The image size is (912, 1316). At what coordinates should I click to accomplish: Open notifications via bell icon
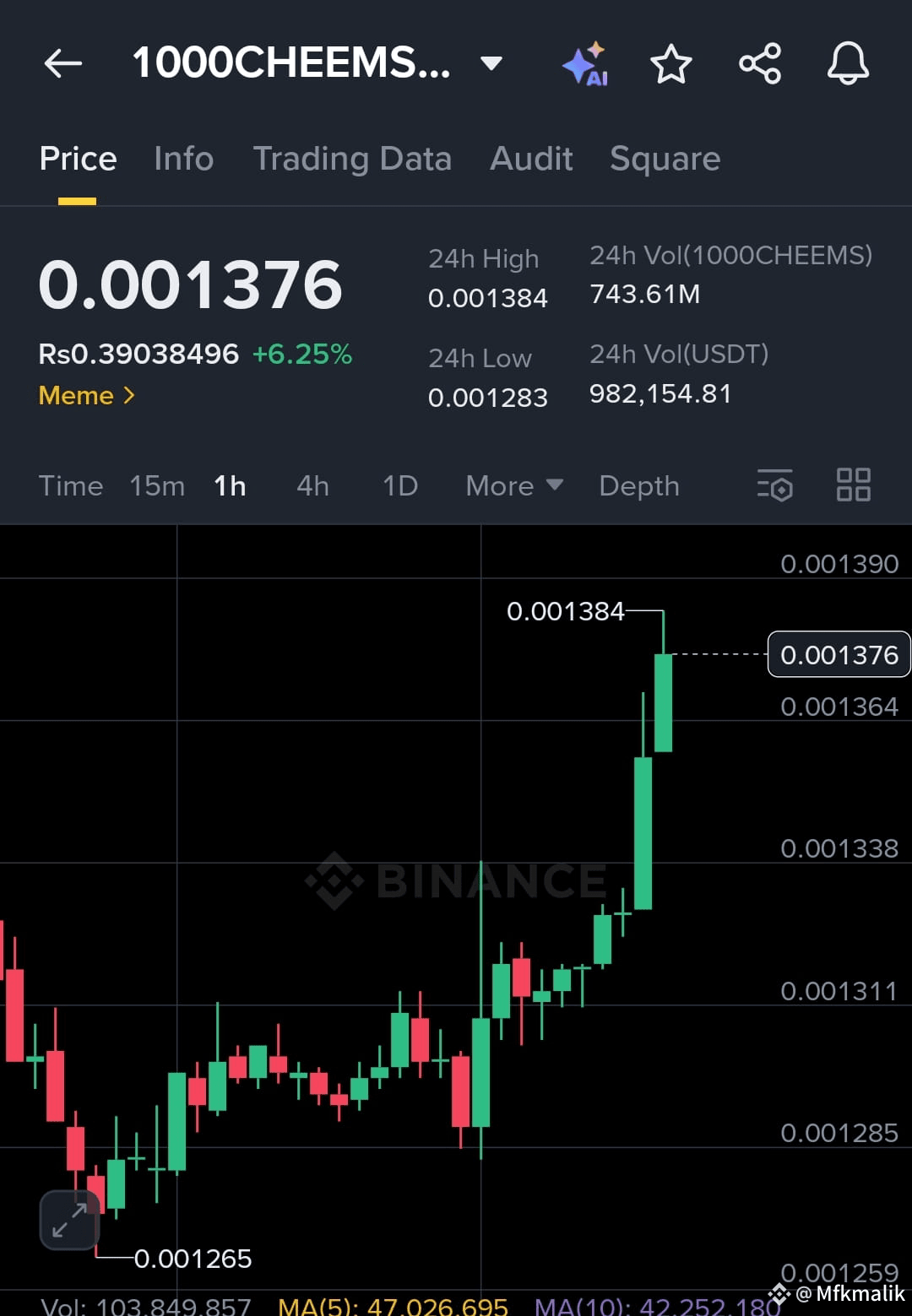[848, 63]
